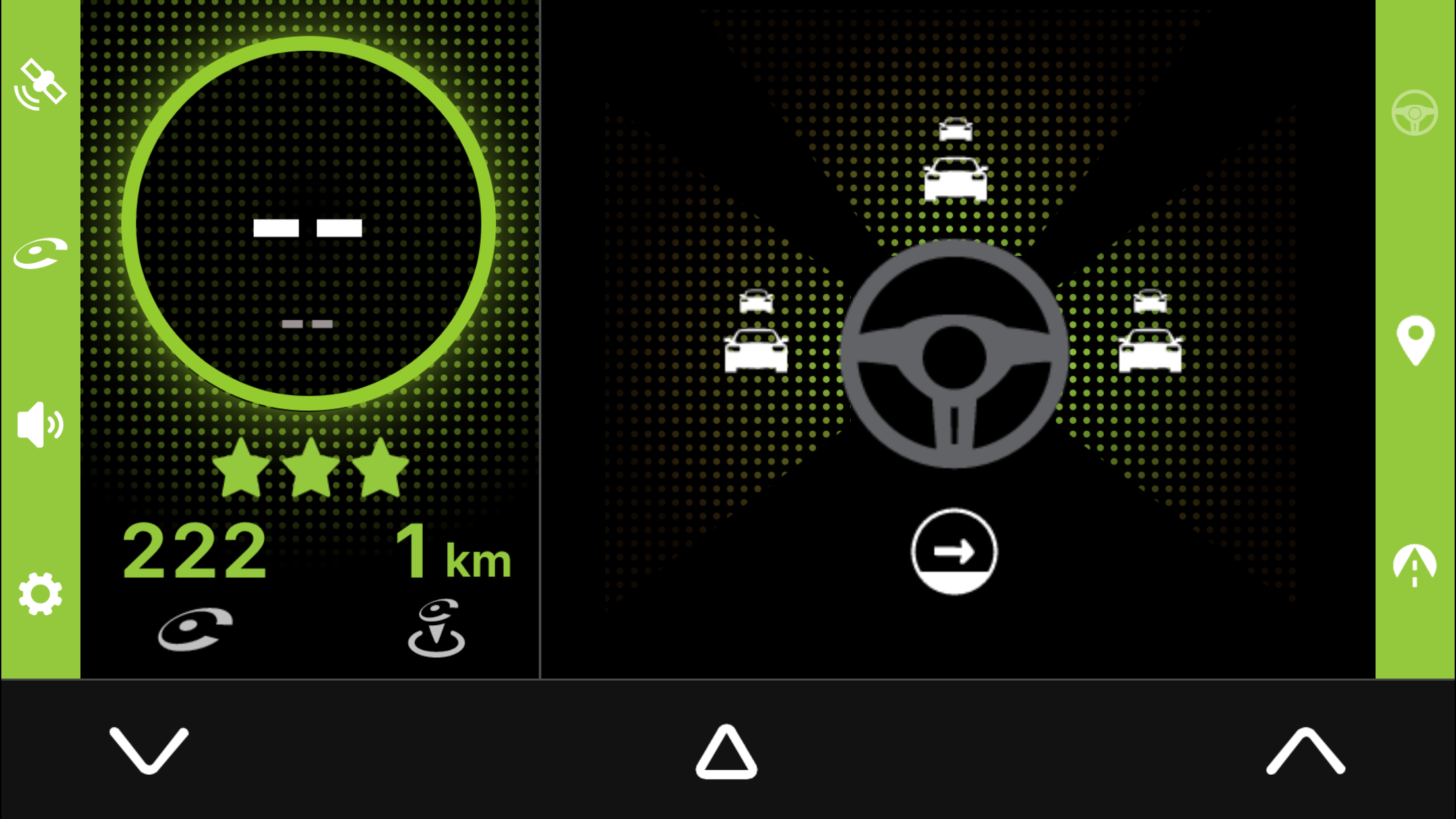Open the settings gear
This screenshot has height=819, width=1456.
pos(40,594)
